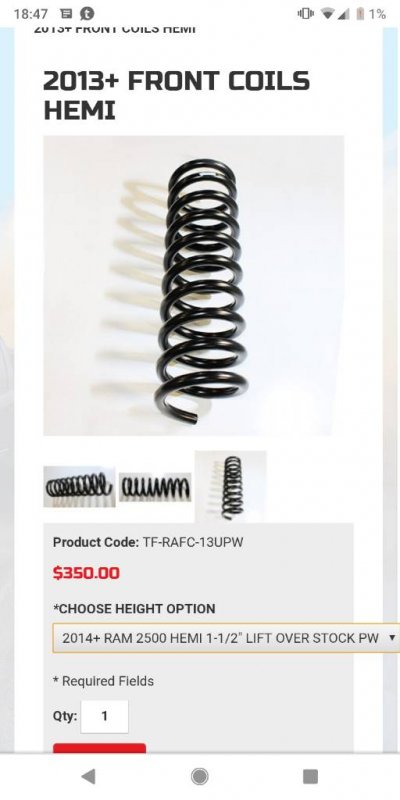The image size is (400, 800).
Task: Tap the red button below quantity
Action: click(99, 748)
